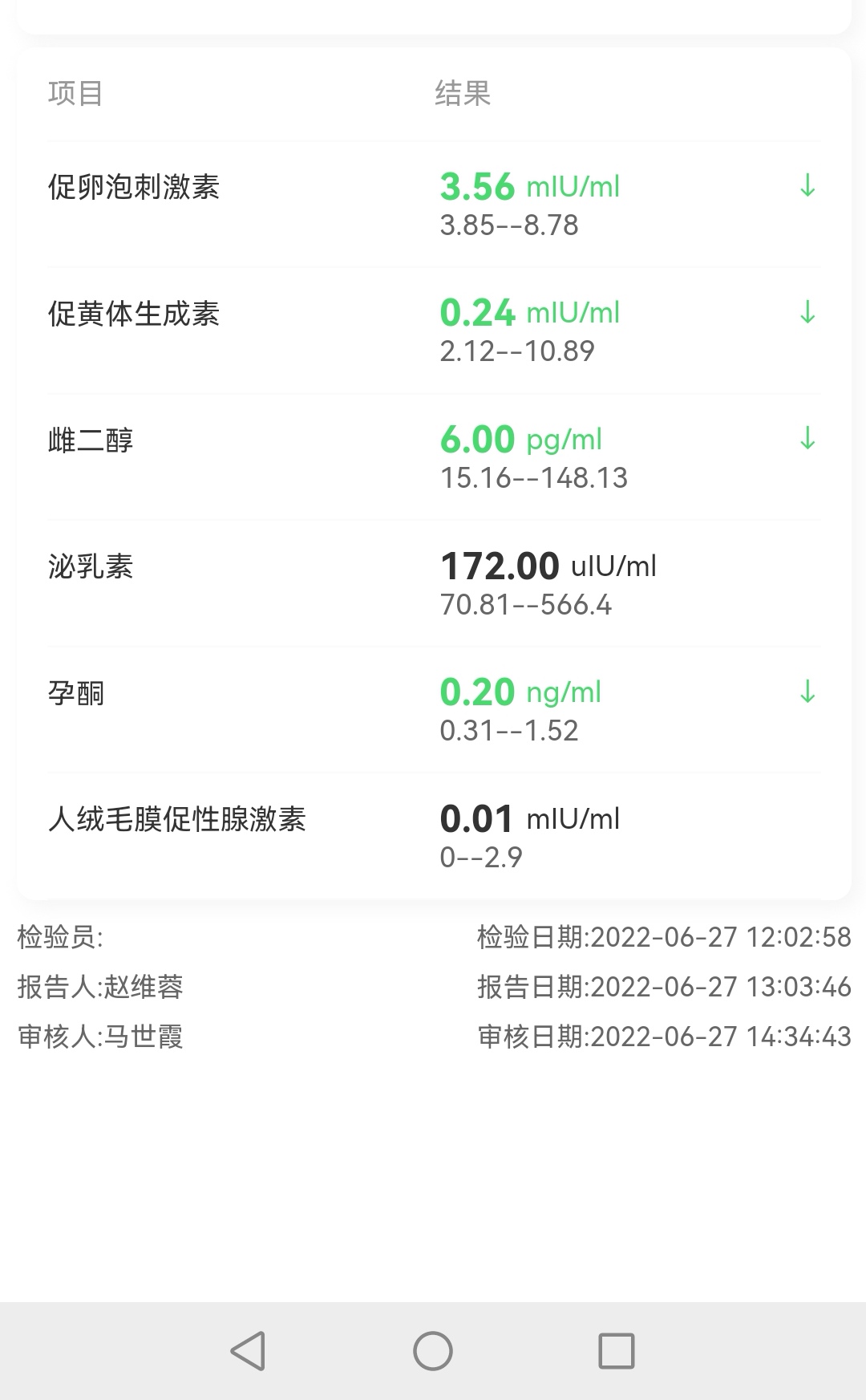The height and width of the screenshot is (1400, 866).
Task: Open the recent apps view
Action: click(617, 1351)
